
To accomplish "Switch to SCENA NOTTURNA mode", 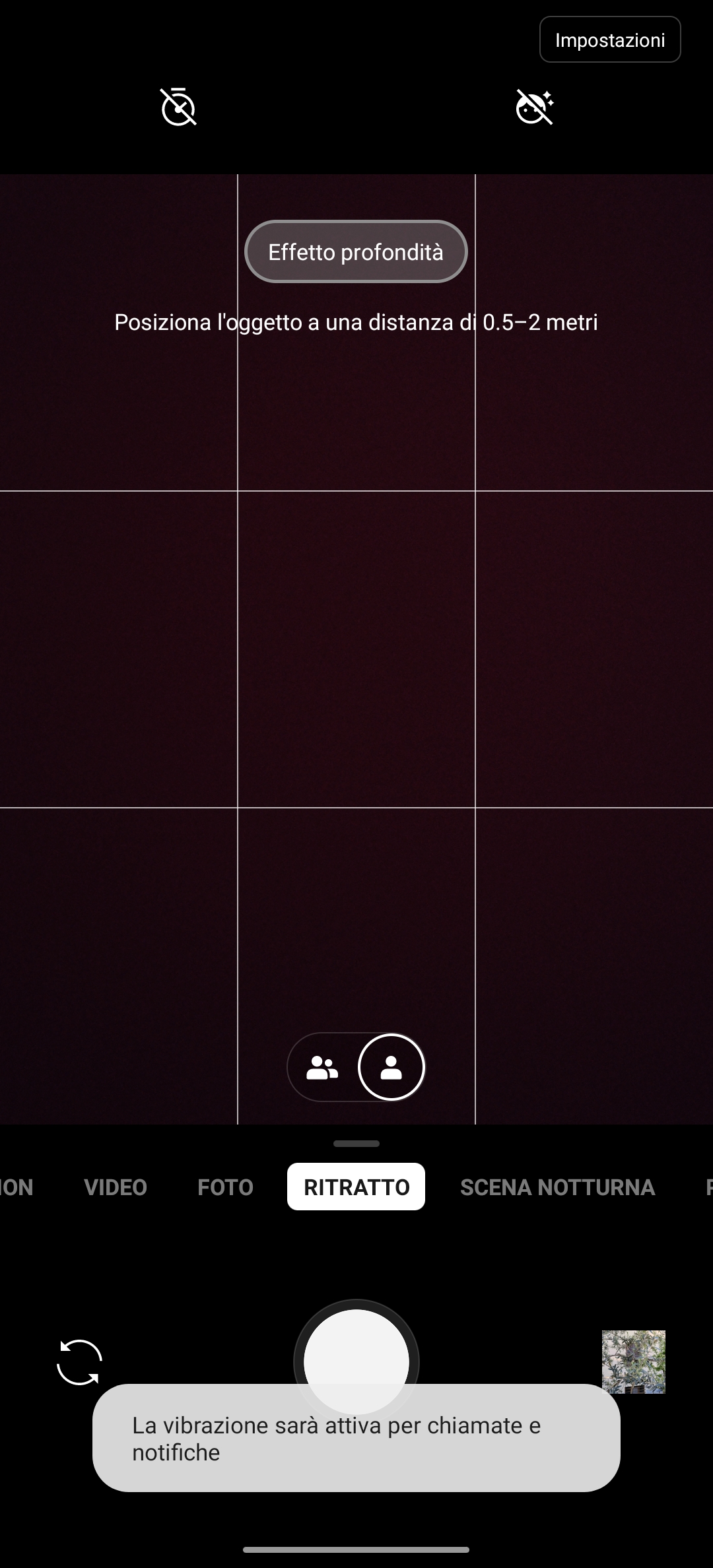I will tap(557, 1187).
